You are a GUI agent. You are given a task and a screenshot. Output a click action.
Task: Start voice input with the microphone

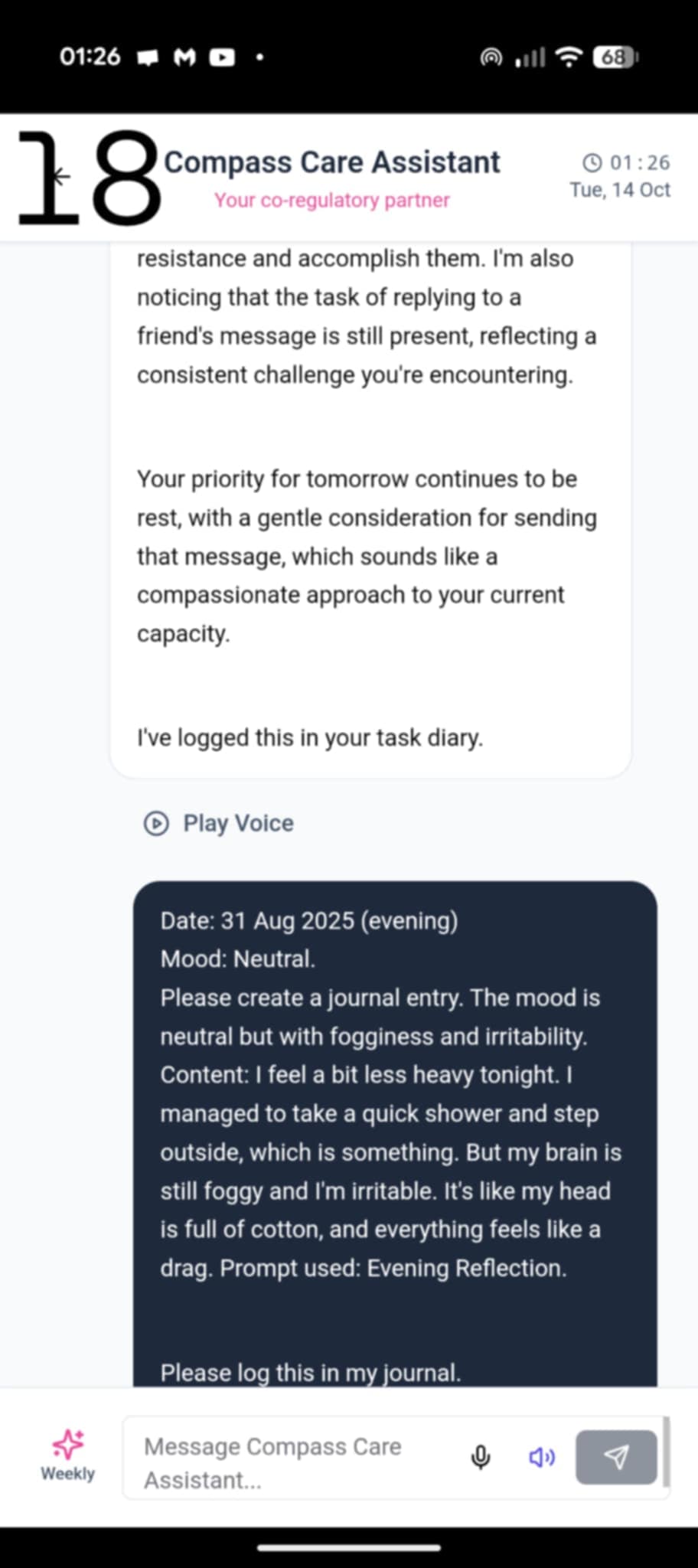click(481, 1457)
